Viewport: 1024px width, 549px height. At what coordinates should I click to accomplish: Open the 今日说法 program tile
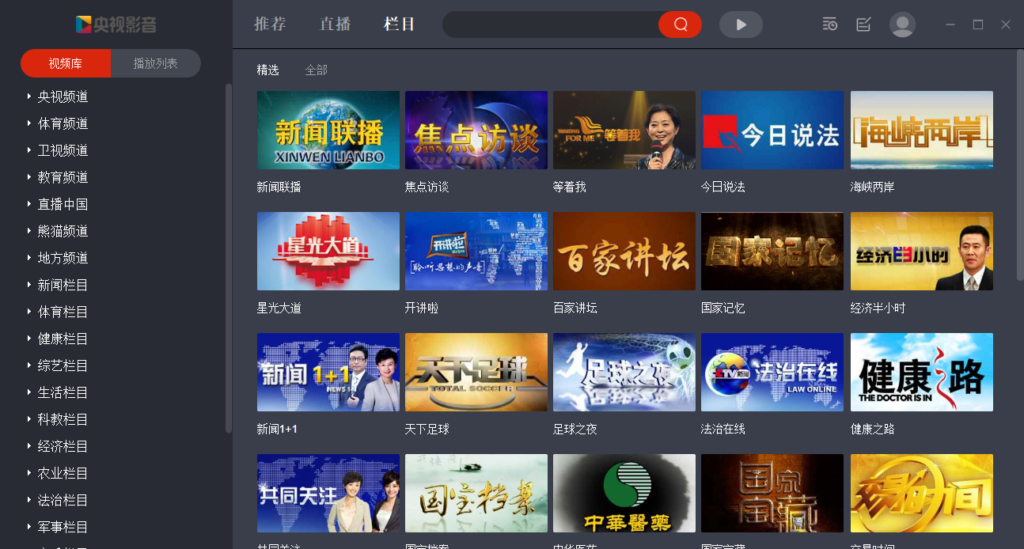point(772,130)
